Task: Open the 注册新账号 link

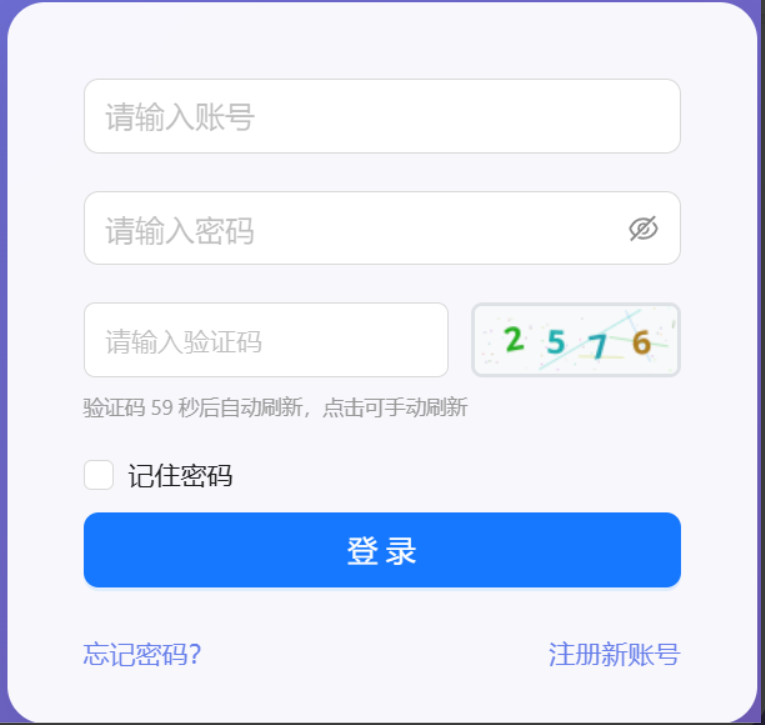Action: pyautogui.click(x=614, y=654)
